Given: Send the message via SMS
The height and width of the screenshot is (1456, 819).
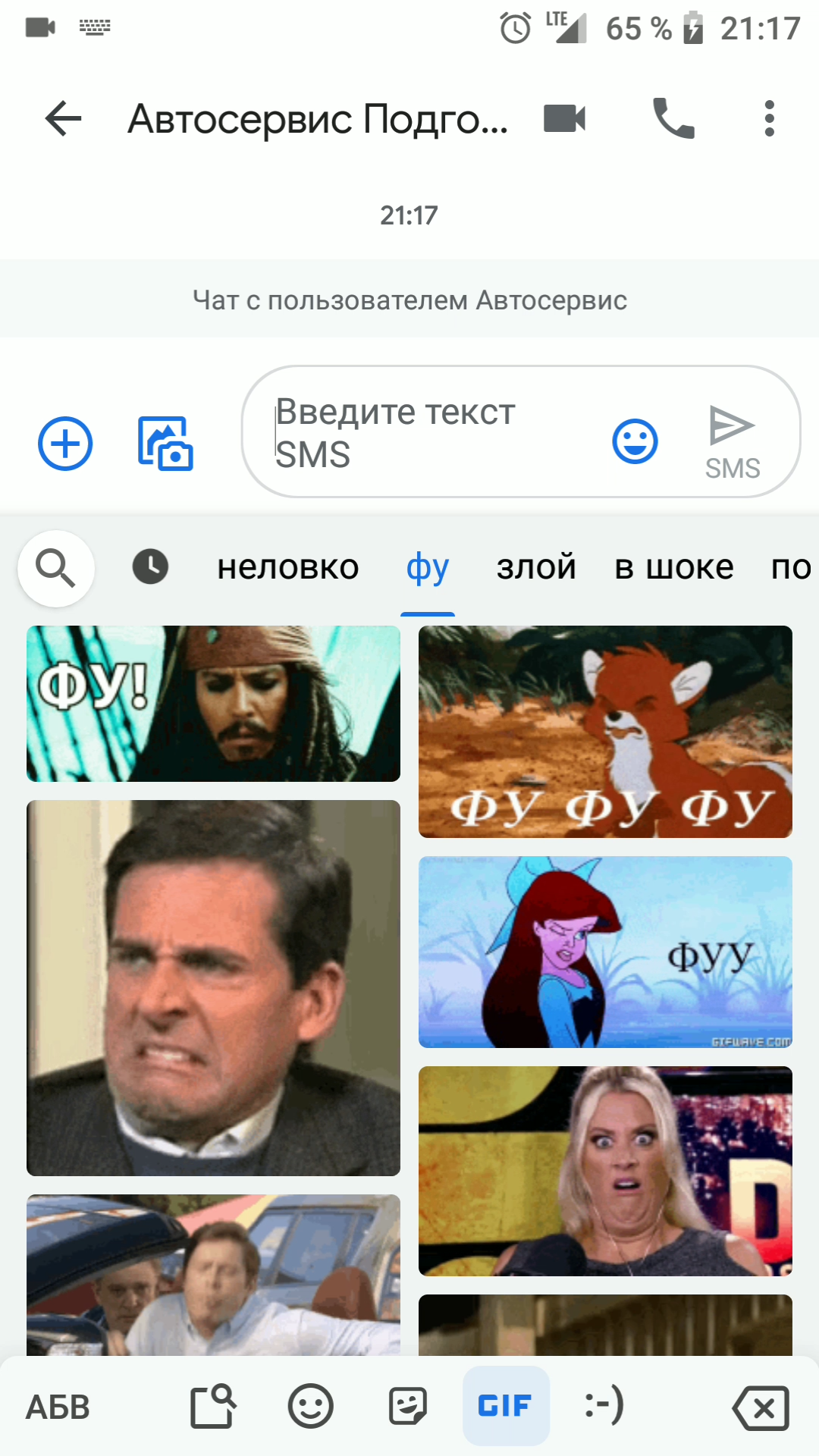Looking at the screenshot, I should point(732,442).
